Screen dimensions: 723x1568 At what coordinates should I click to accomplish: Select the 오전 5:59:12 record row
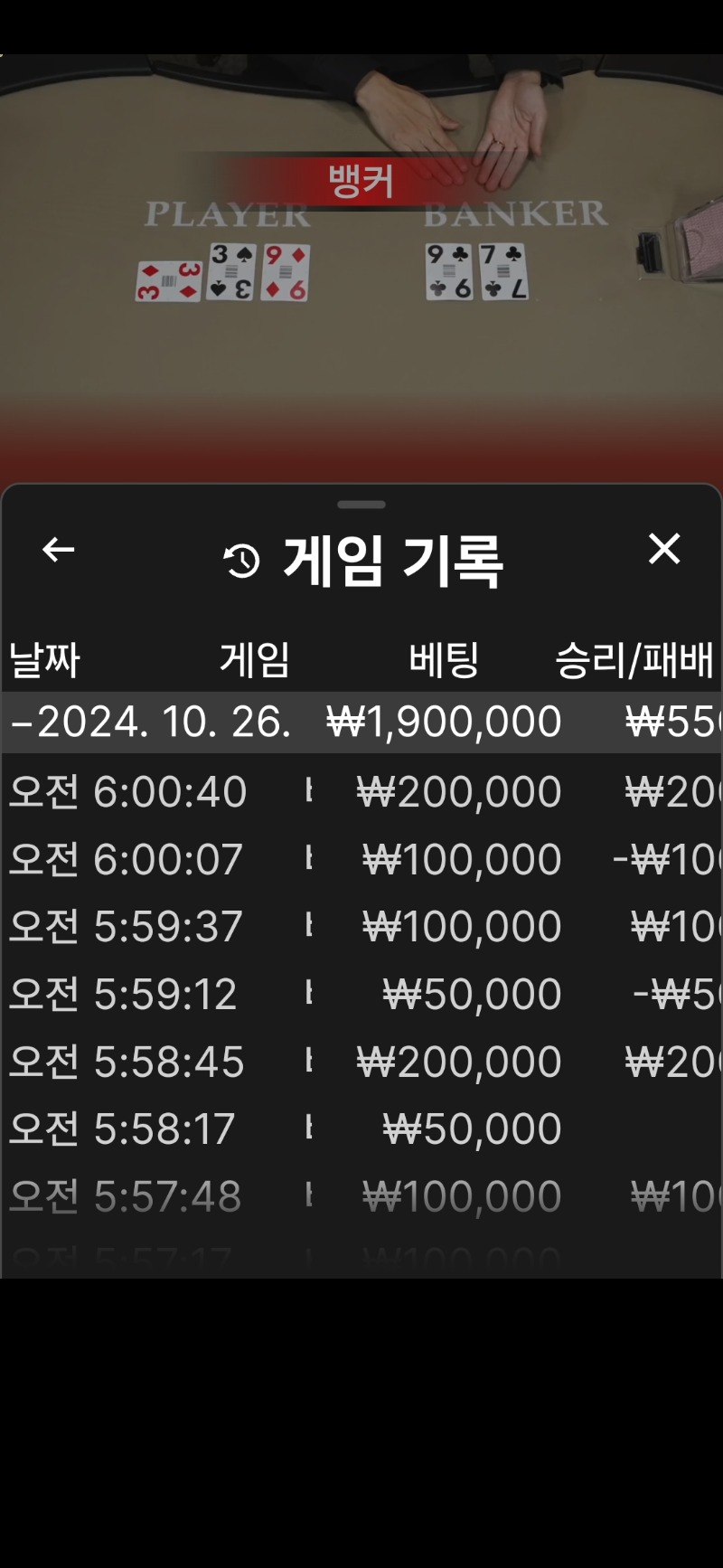(x=361, y=995)
